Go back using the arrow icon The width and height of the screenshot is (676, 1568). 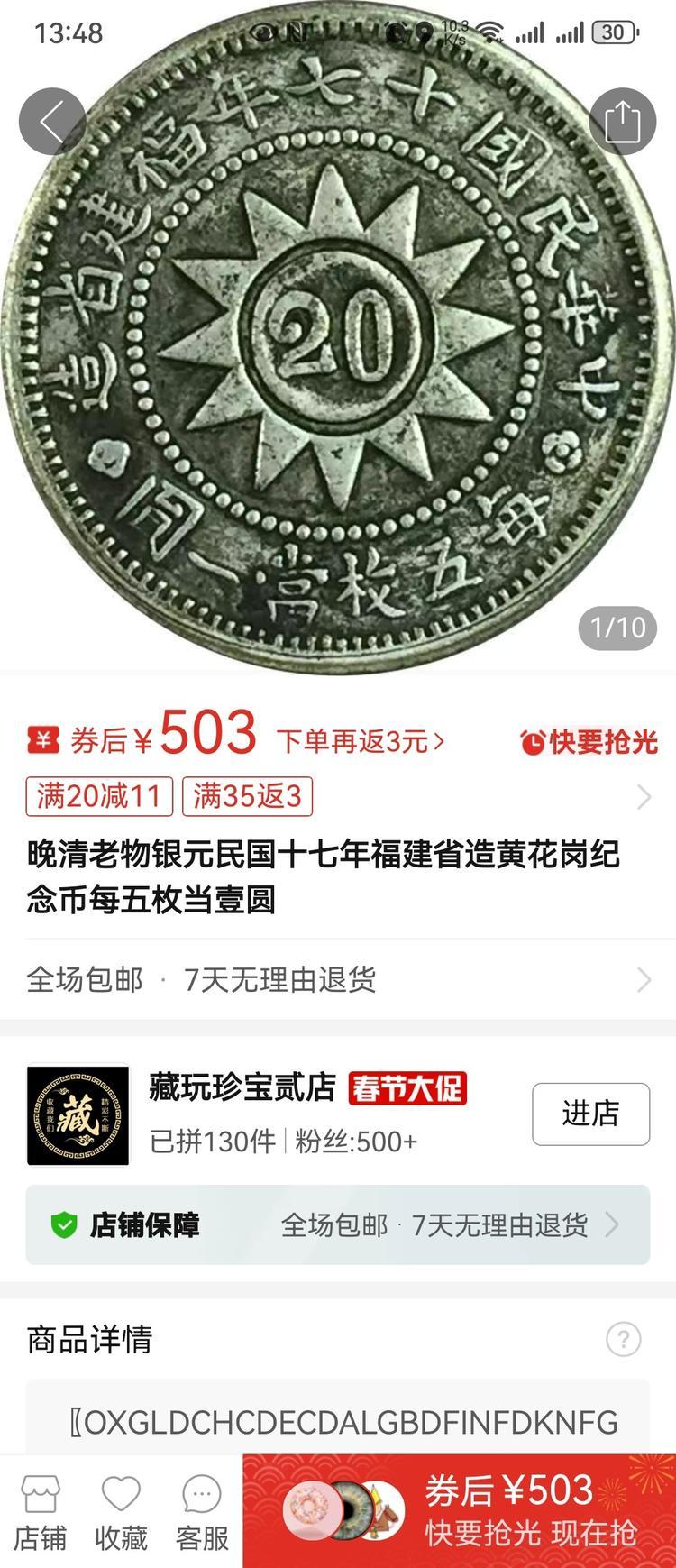52,121
